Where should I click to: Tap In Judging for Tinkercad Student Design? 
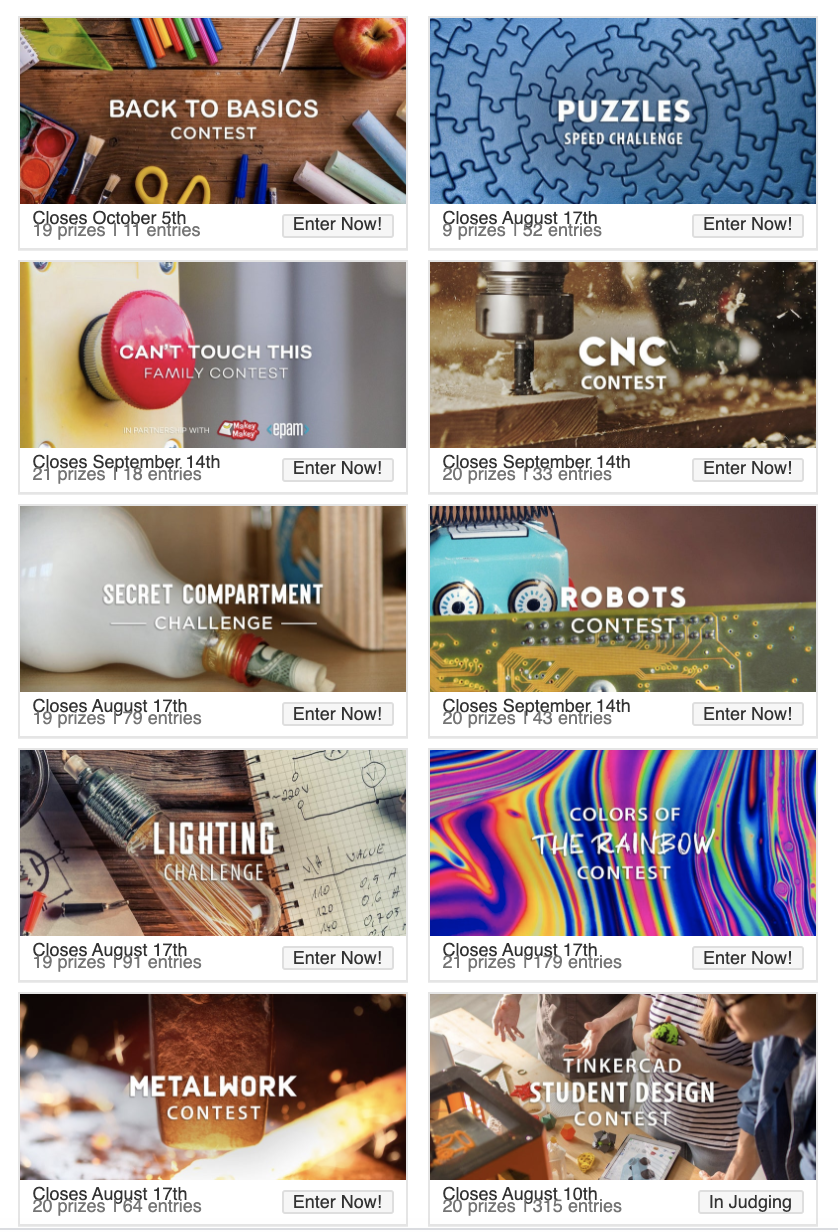coord(750,1202)
